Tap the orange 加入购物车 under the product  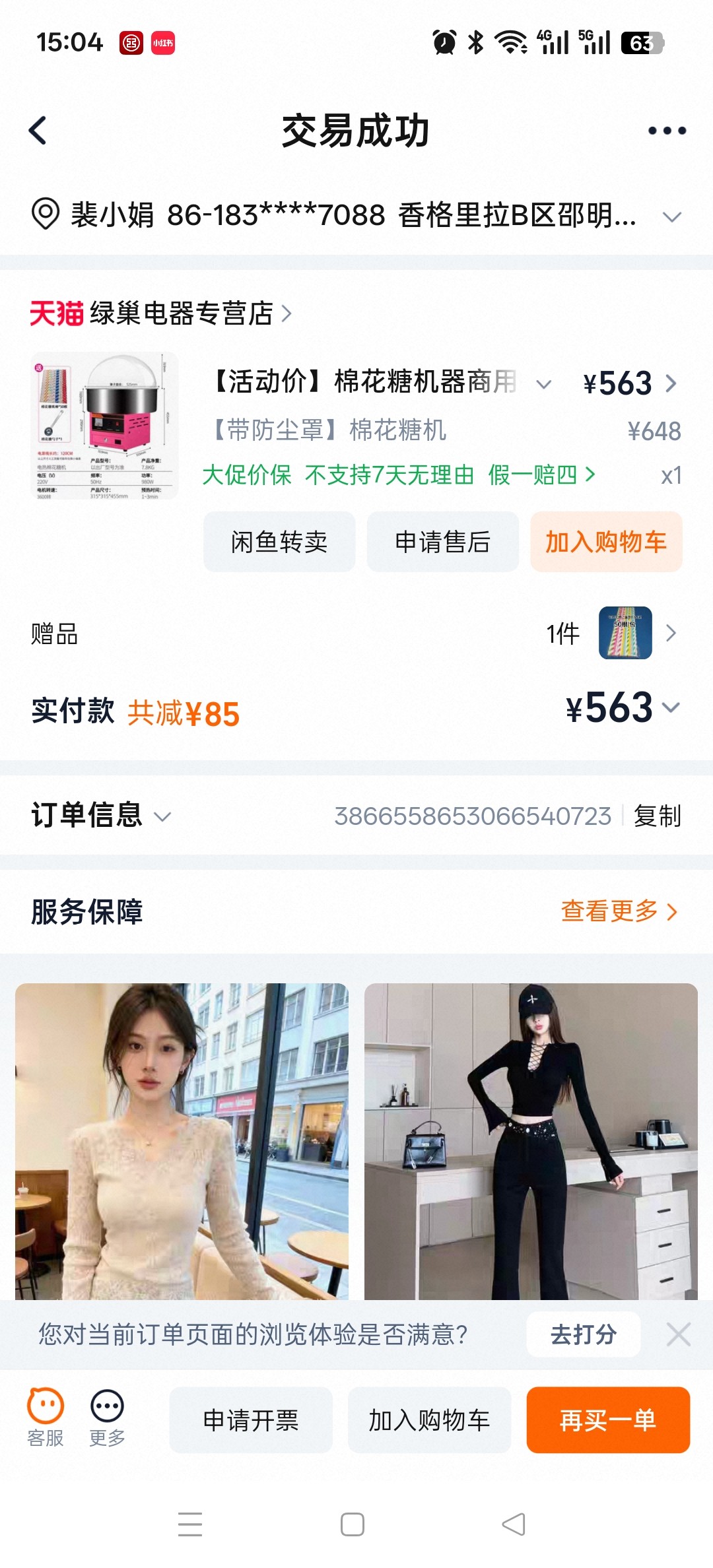(x=606, y=542)
